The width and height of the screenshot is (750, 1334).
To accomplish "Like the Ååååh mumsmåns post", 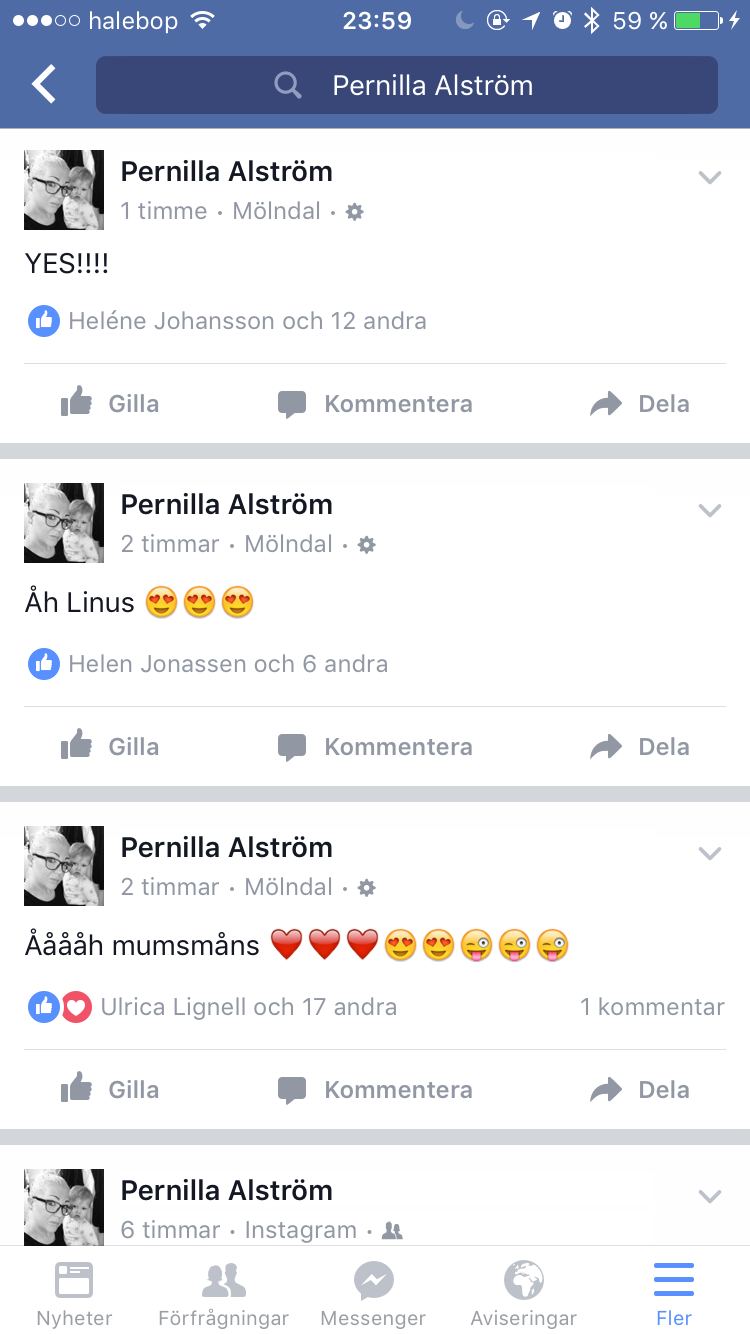I will point(110,1090).
